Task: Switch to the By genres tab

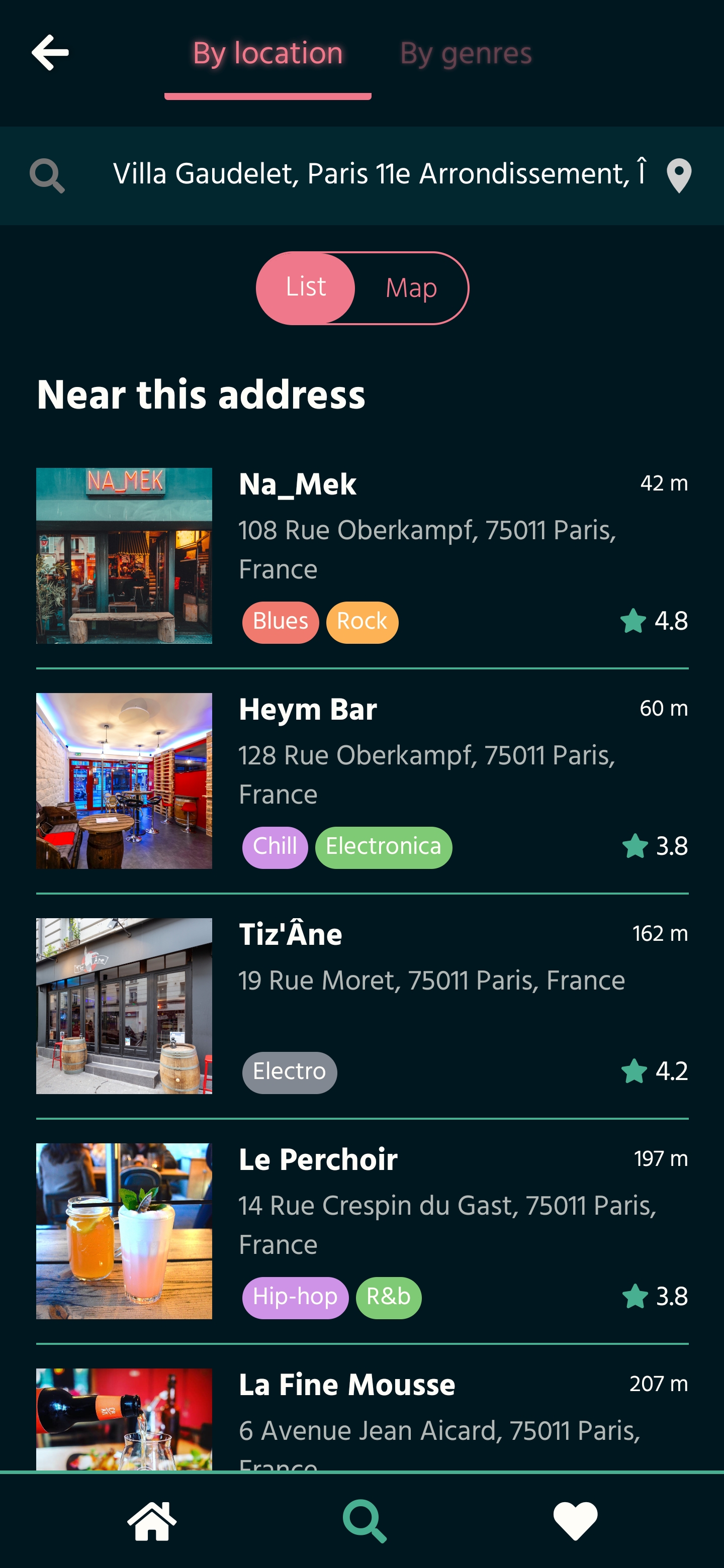Action: (465, 55)
